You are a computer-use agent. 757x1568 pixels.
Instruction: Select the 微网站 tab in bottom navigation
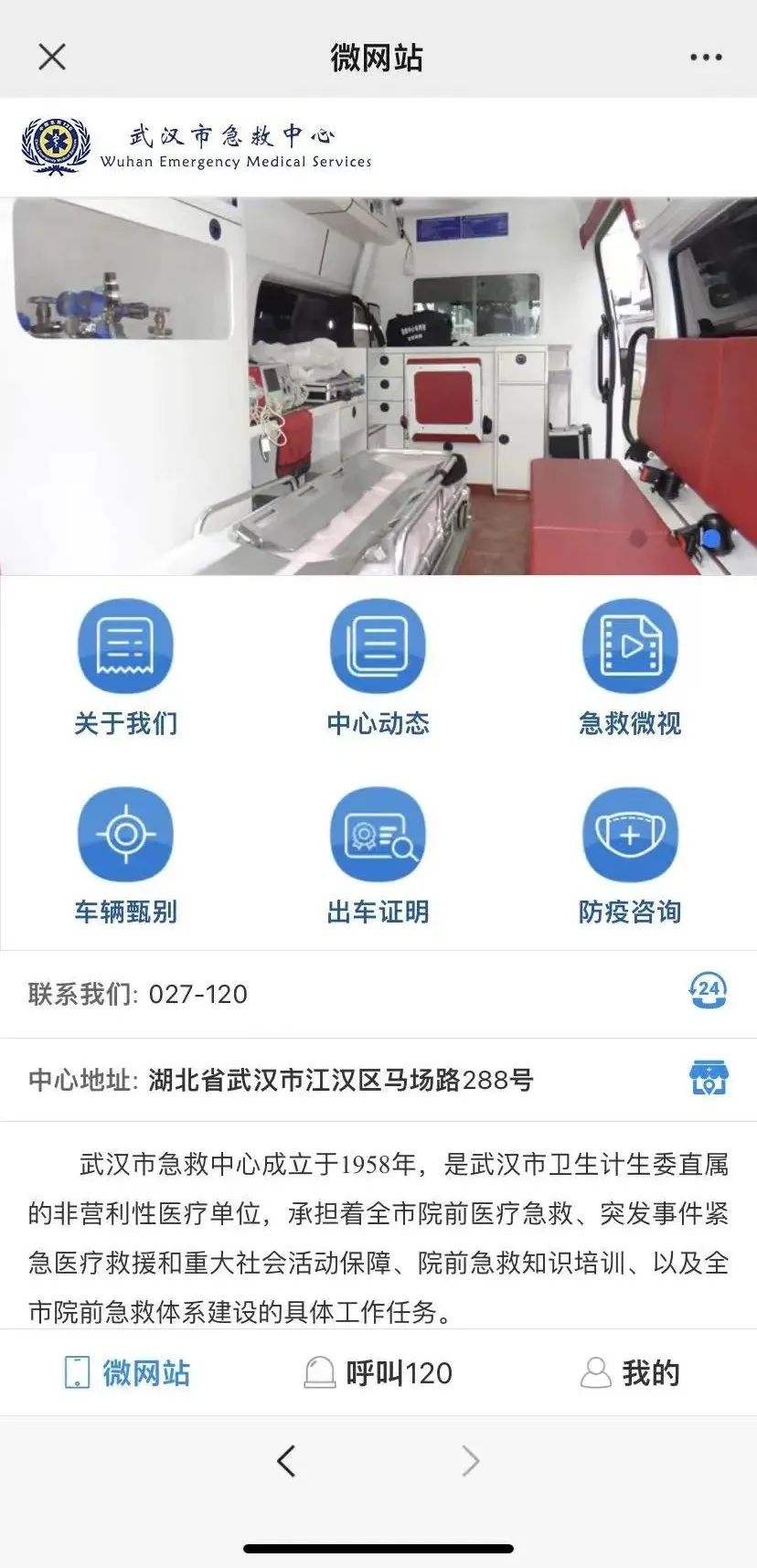pos(125,1372)
